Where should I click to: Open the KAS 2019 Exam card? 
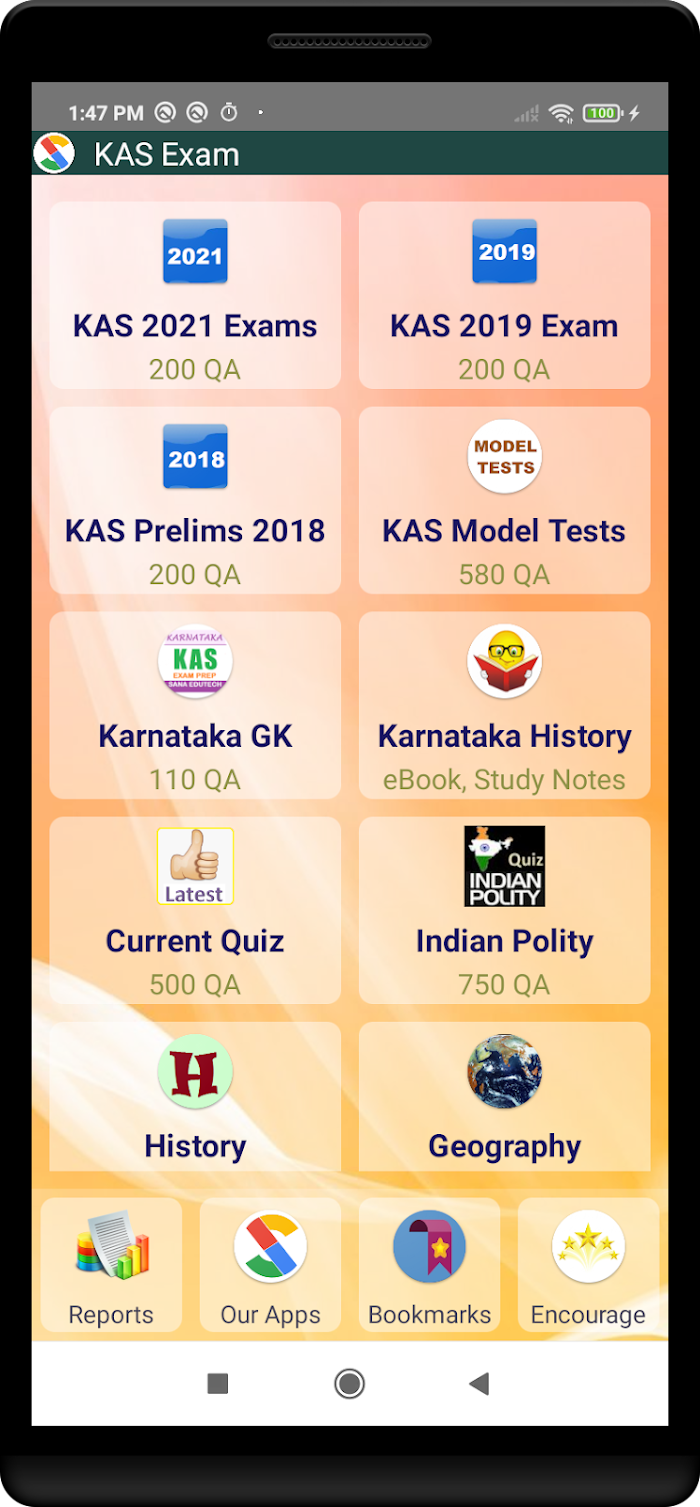pyautogui.click(x=504, y=295)
